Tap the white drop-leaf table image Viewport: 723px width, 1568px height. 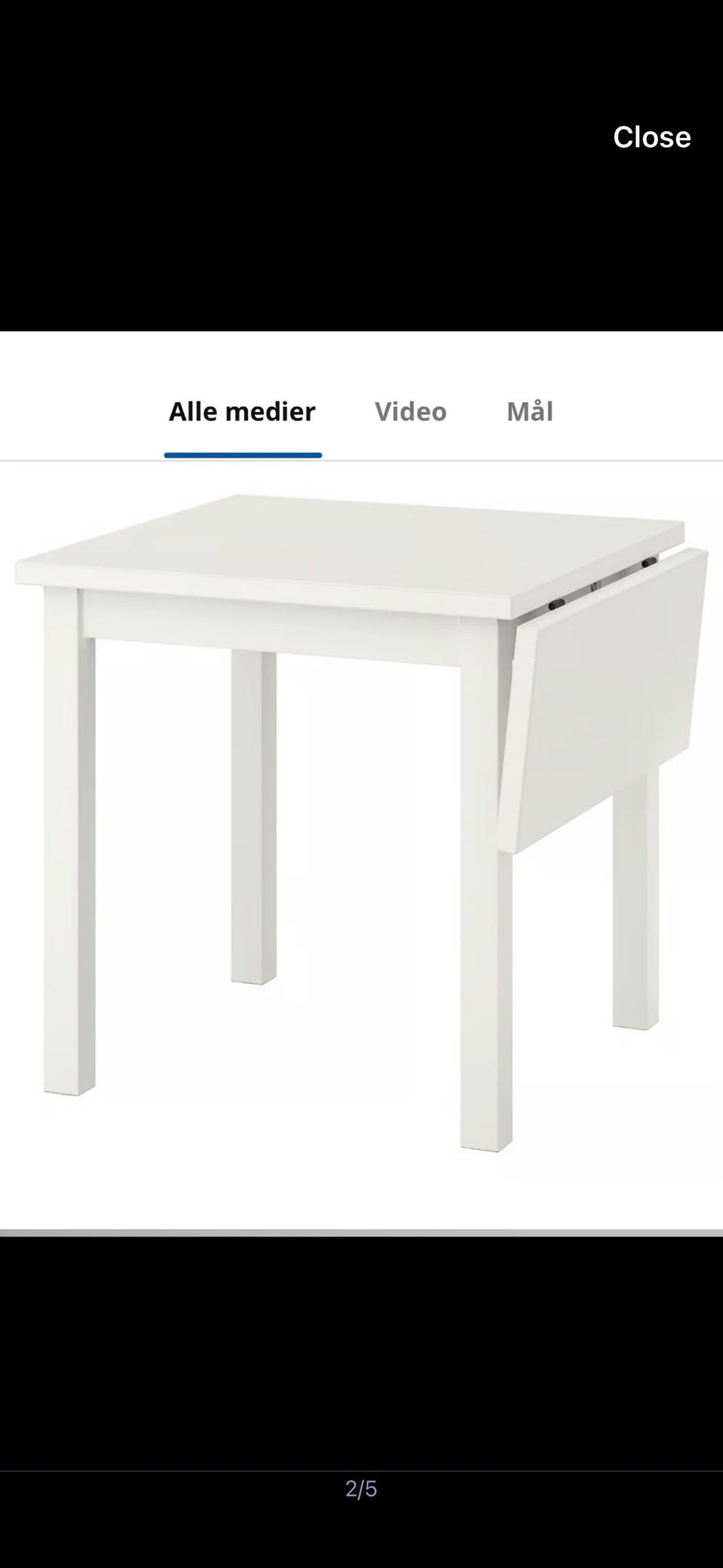361,823
